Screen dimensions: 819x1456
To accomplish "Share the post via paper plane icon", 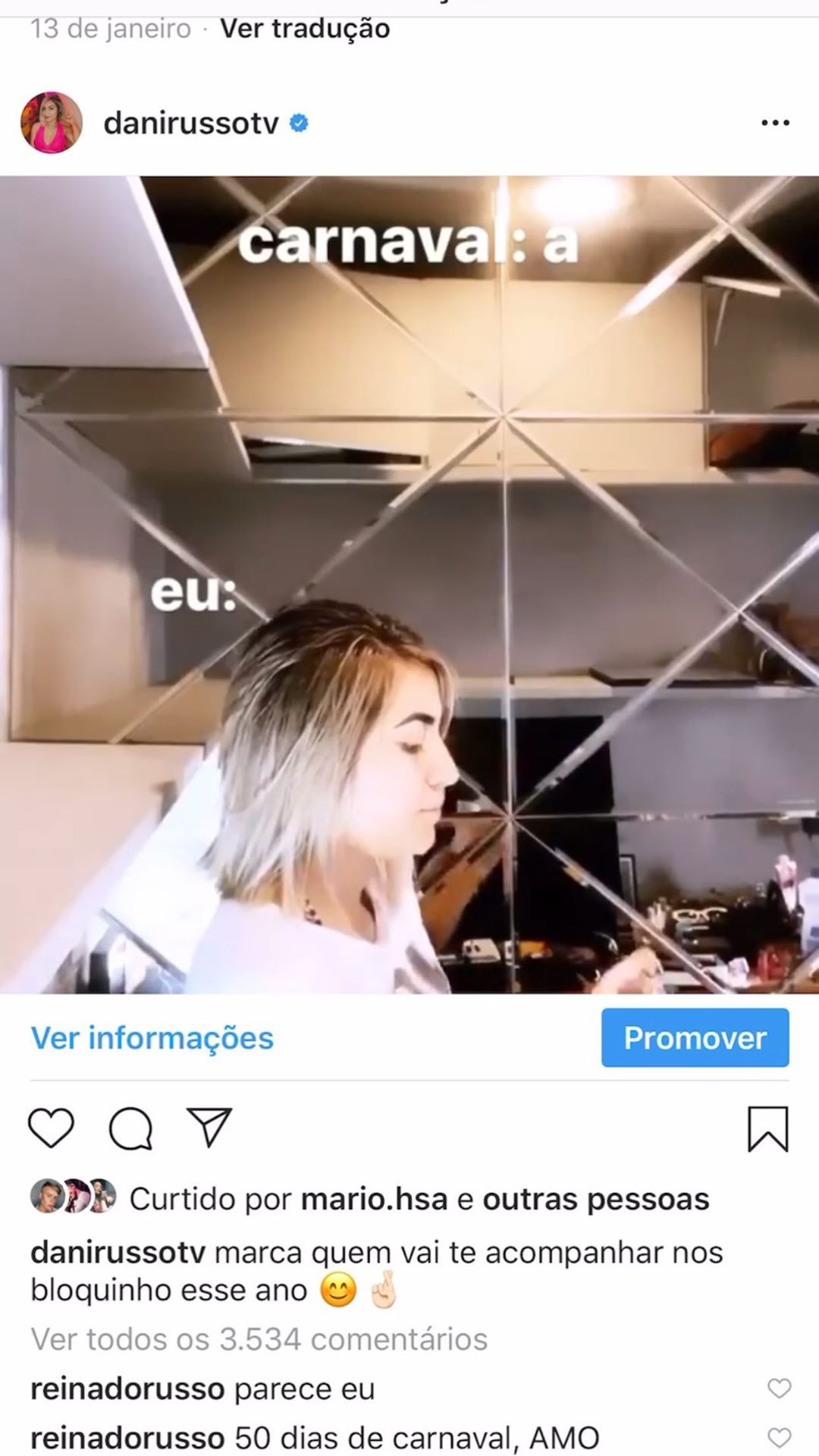I will tap(209, 1128).
